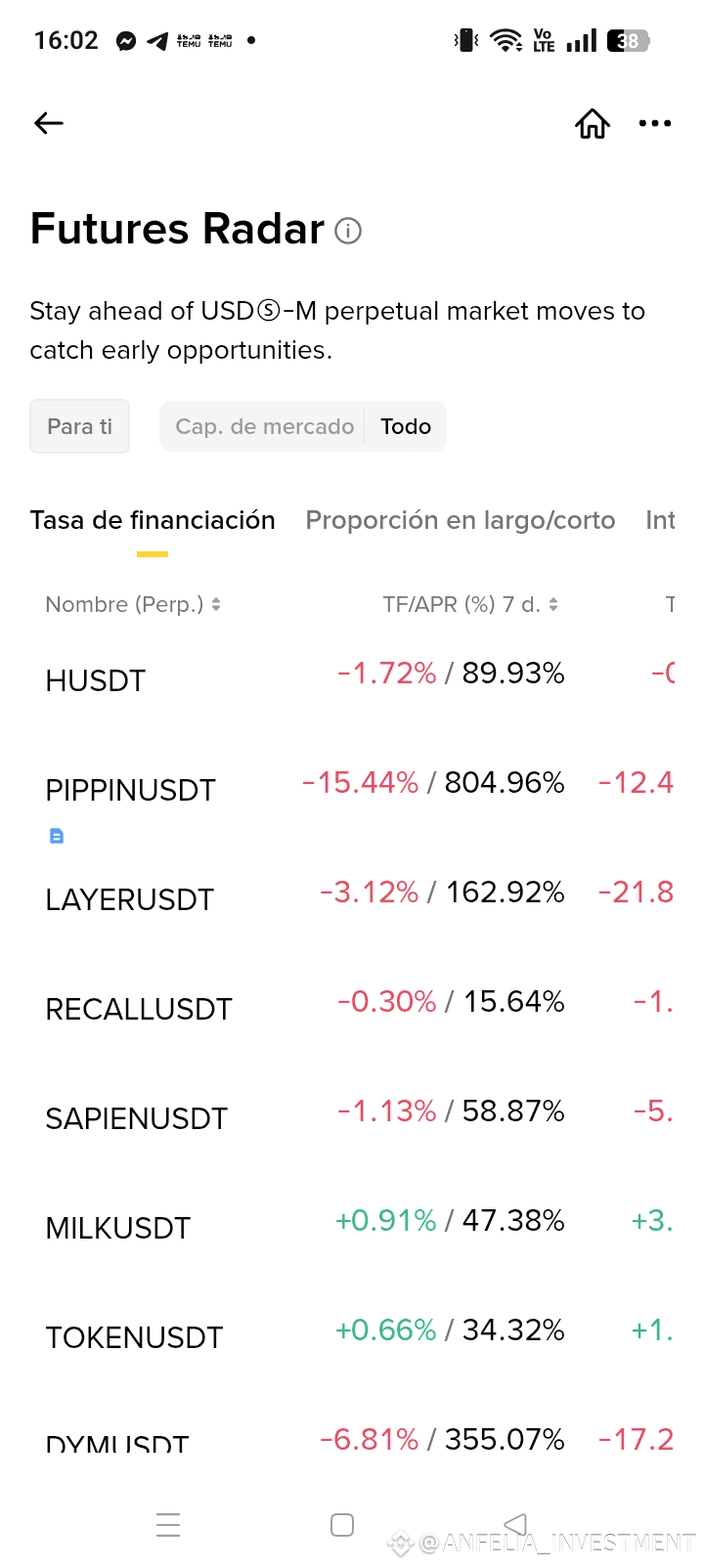Open the RECALLUSDT perpetual row

(139, 1010)
